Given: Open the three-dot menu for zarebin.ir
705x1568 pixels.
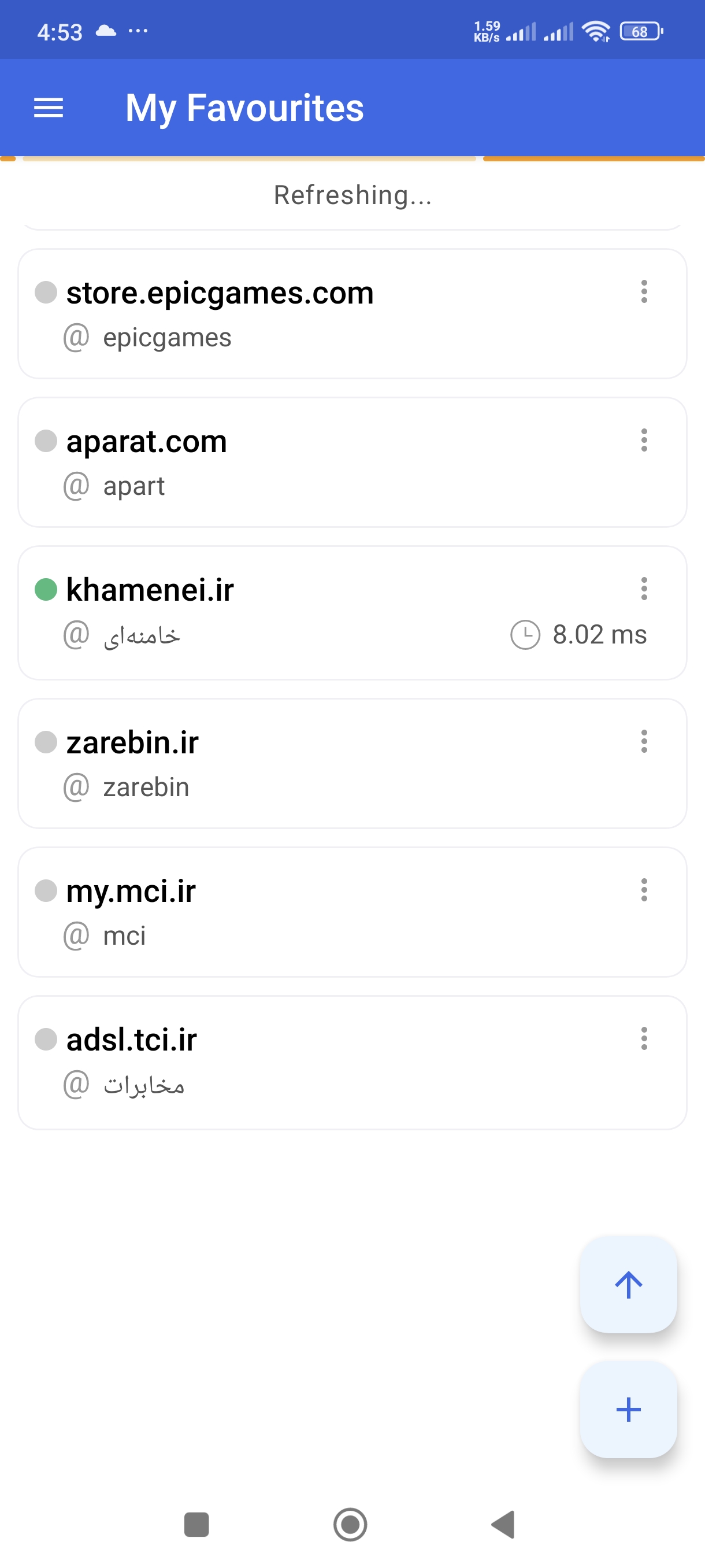Looking at the screenshot, I should click(x=644, y=742).
